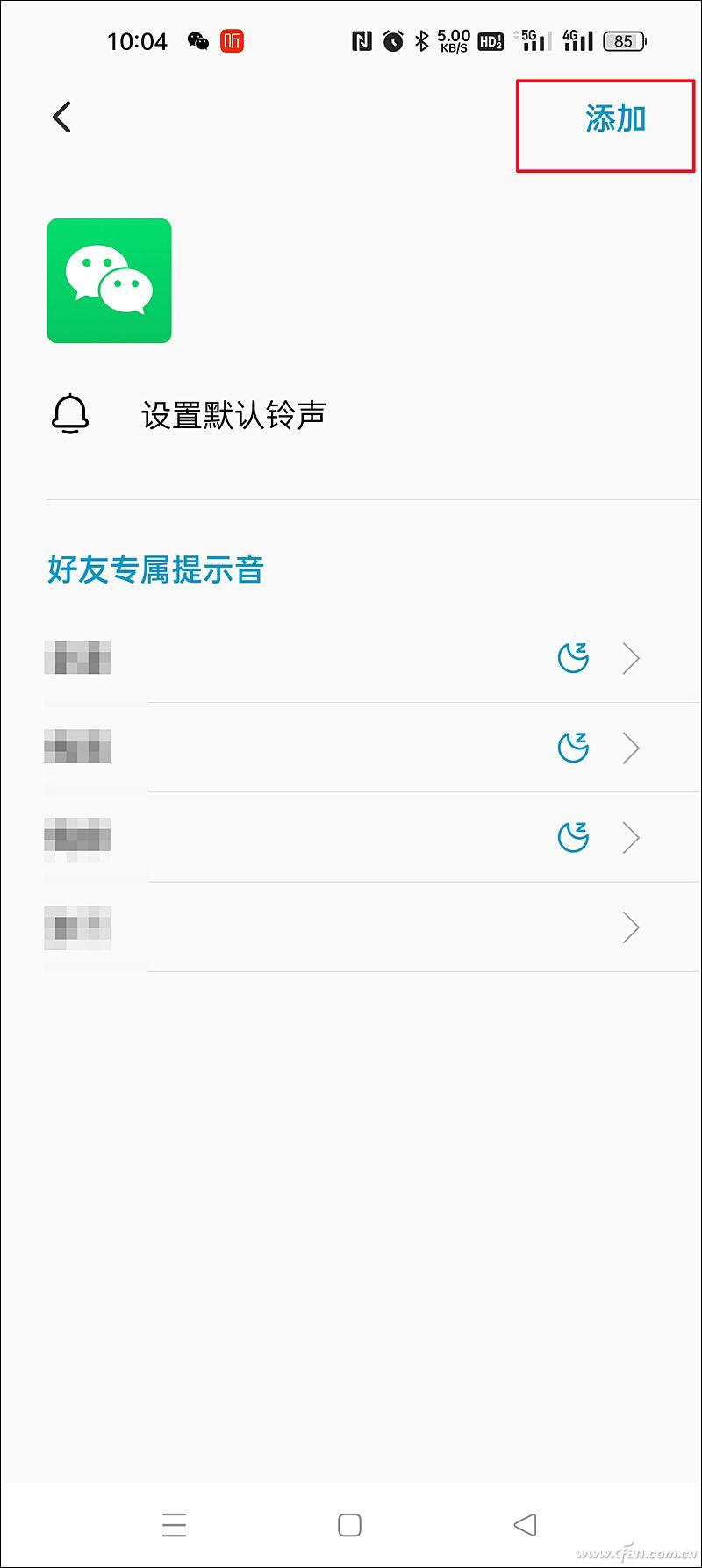Screen dimensions: 702x1568
Task: Toggle do-not-disturb for the first friend entry
Action: pyautogui.click(x=572, y=657)
